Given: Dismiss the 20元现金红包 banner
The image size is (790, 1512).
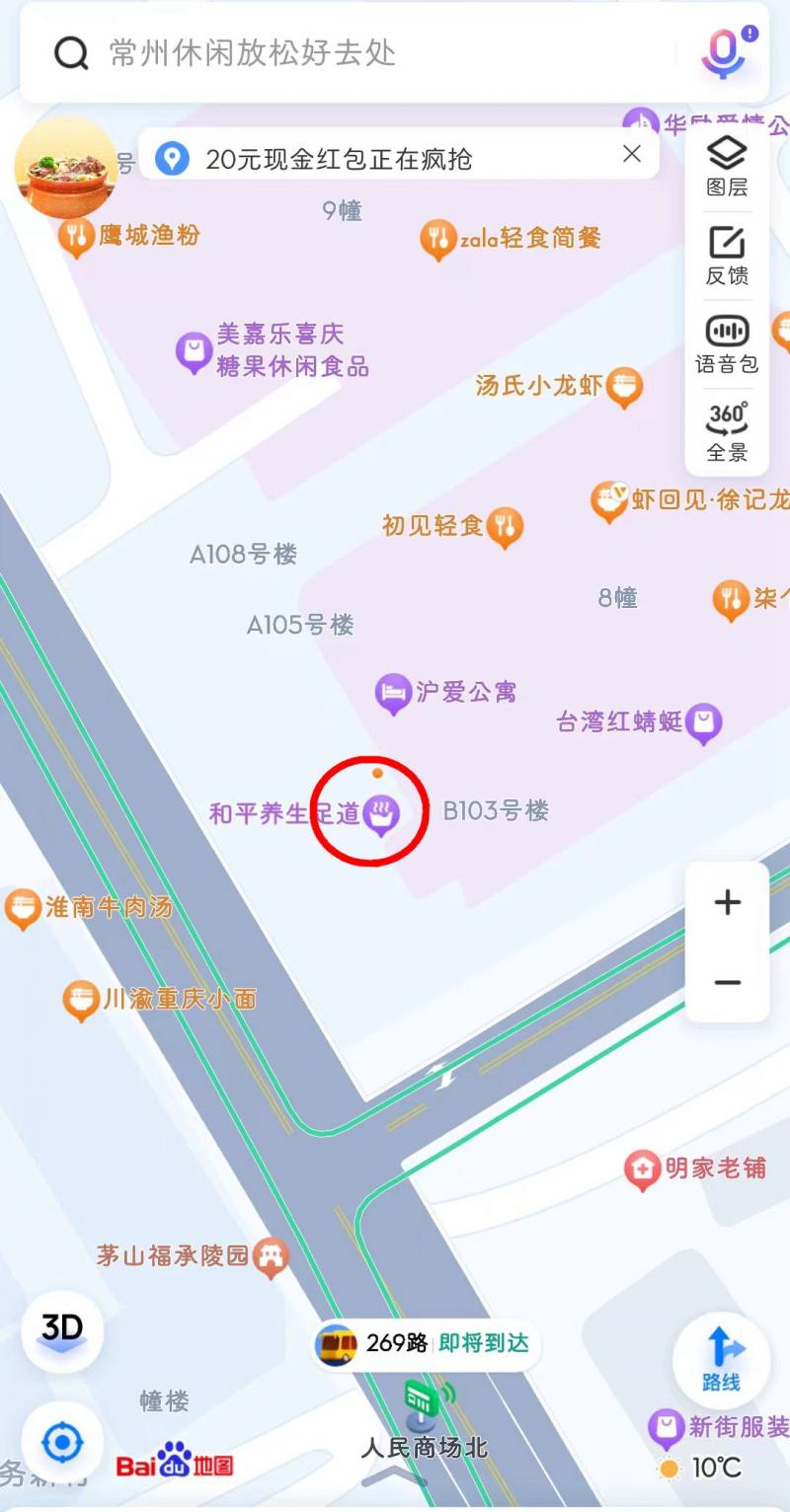Looking at the screenshot, I should [x=633, y=153].
